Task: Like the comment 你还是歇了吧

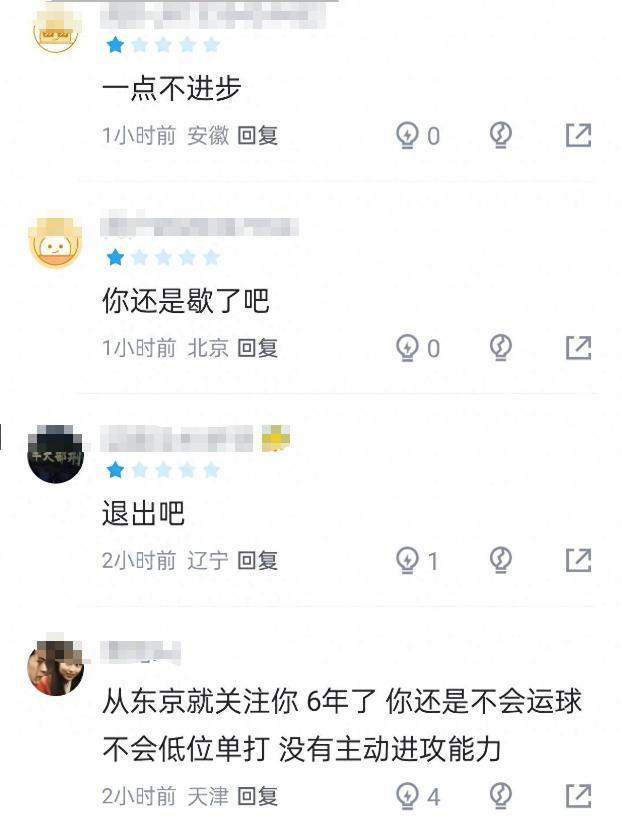Action: pos(407,348)
